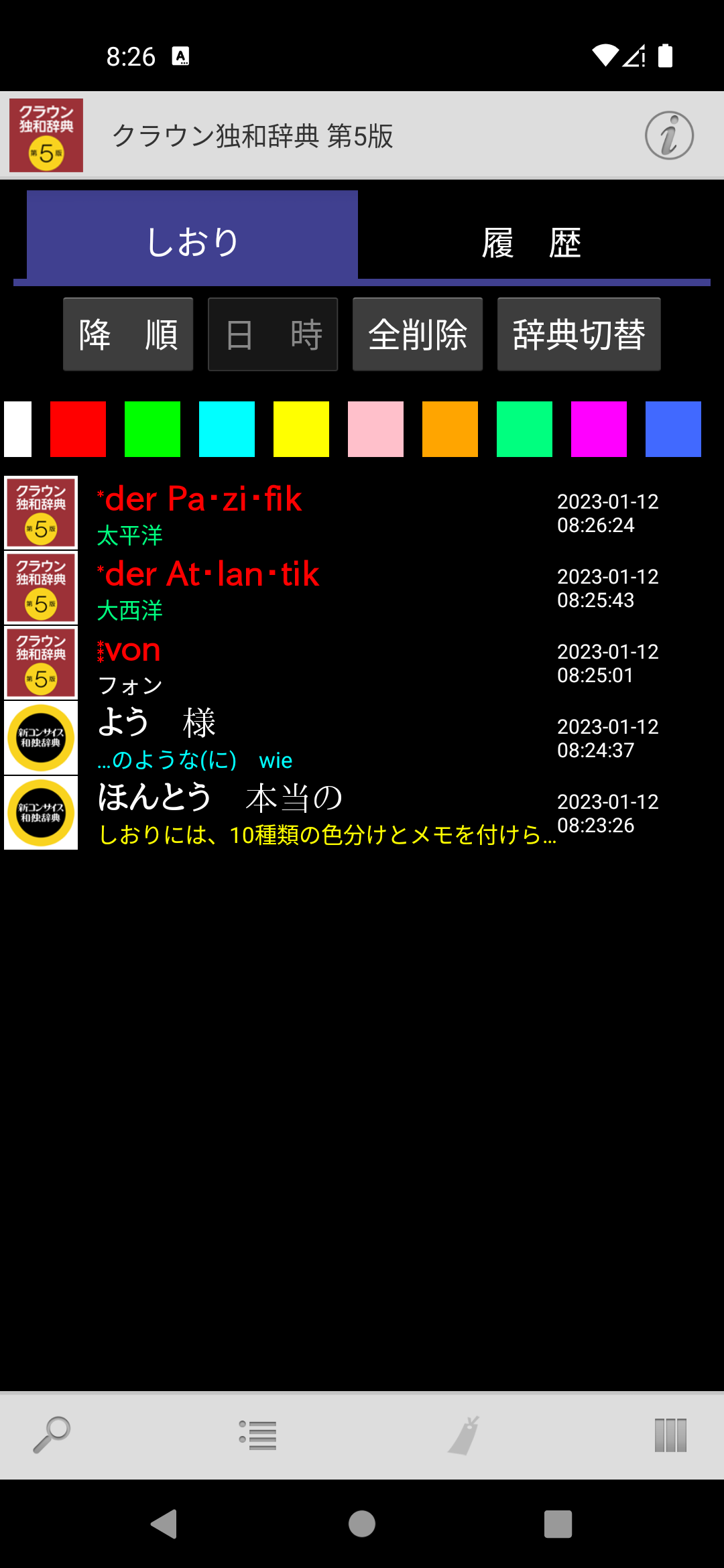Go back using the system back button

coord(164,1524)
